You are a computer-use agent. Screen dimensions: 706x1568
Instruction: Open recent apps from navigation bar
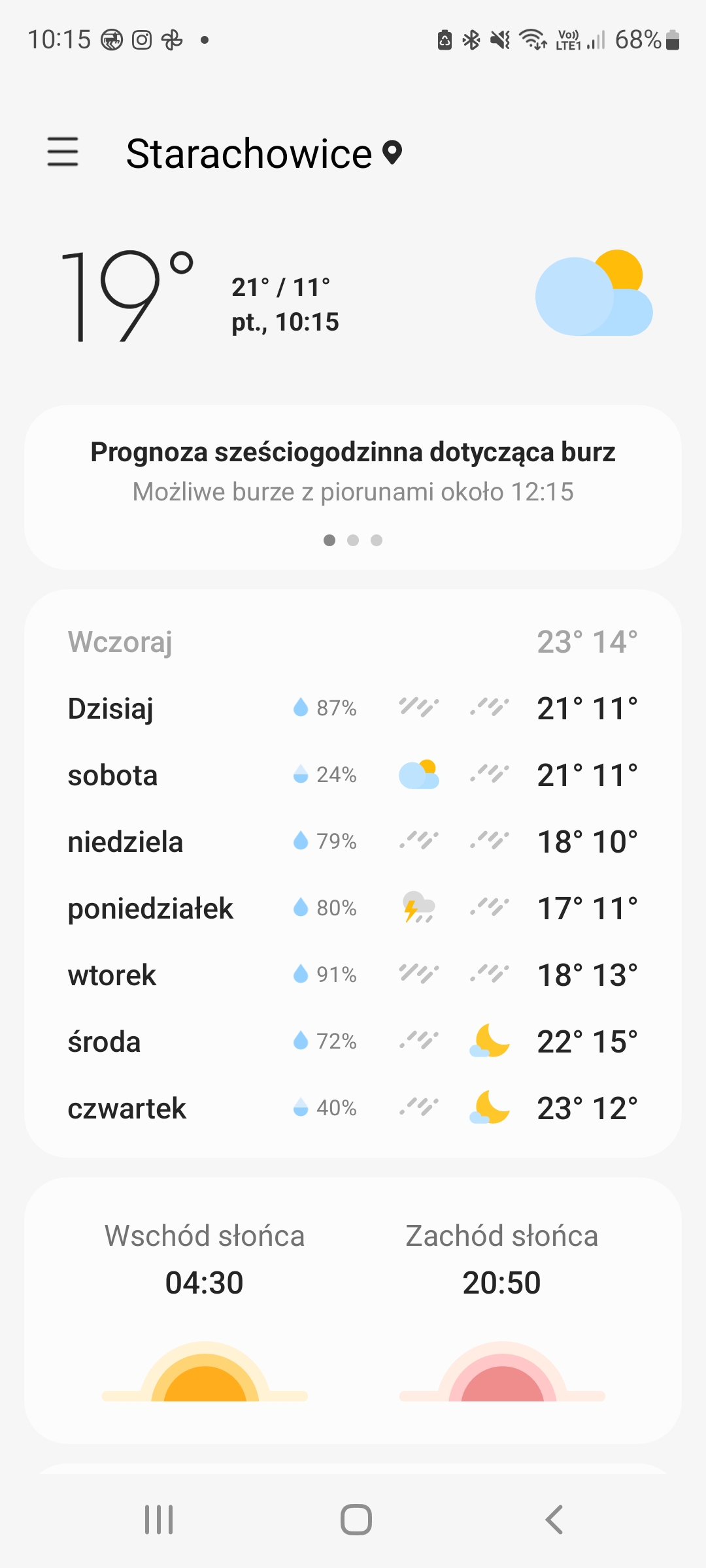click(x=159, y=1519)
